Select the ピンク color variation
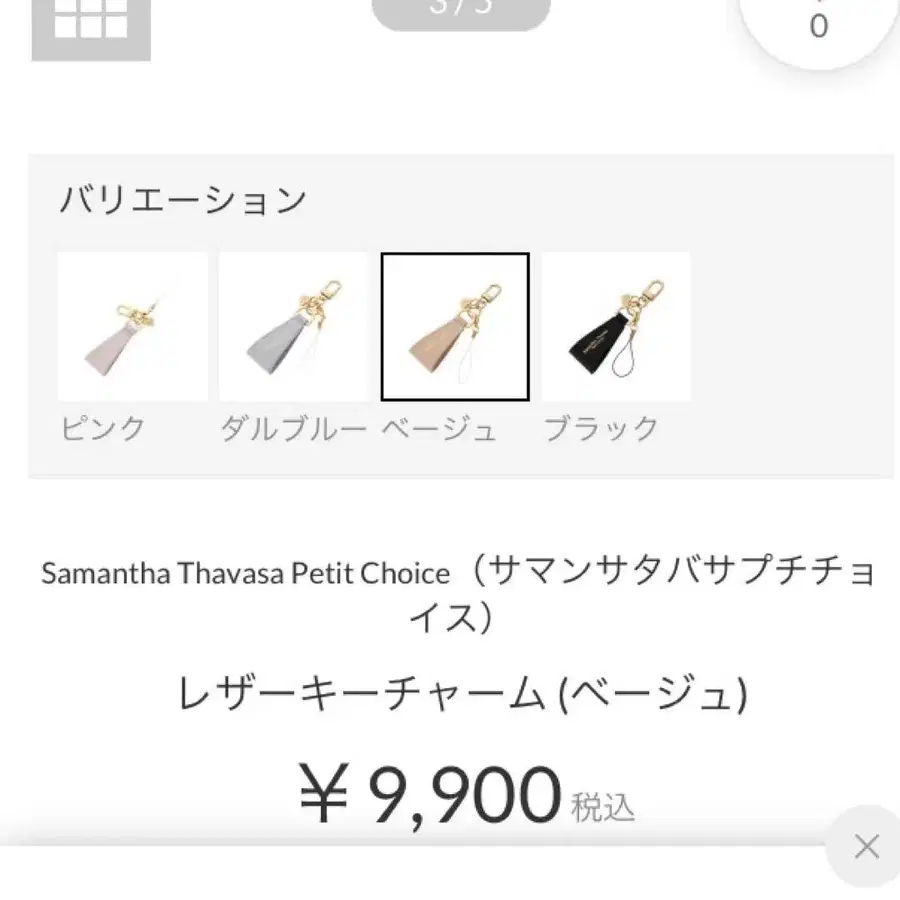900x900 pixels. point(133,327)
